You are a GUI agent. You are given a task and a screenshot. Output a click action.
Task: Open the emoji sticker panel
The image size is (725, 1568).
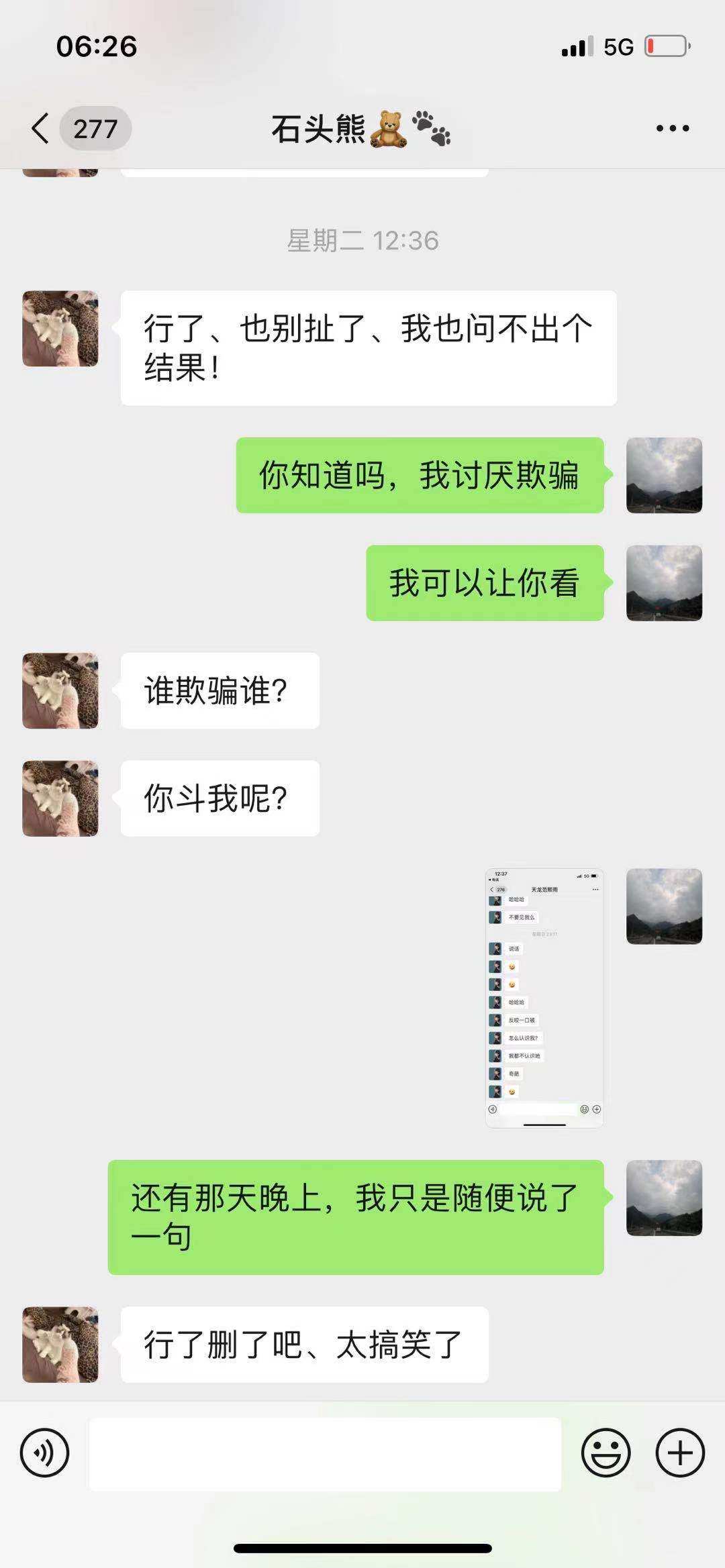[606, 1453]
